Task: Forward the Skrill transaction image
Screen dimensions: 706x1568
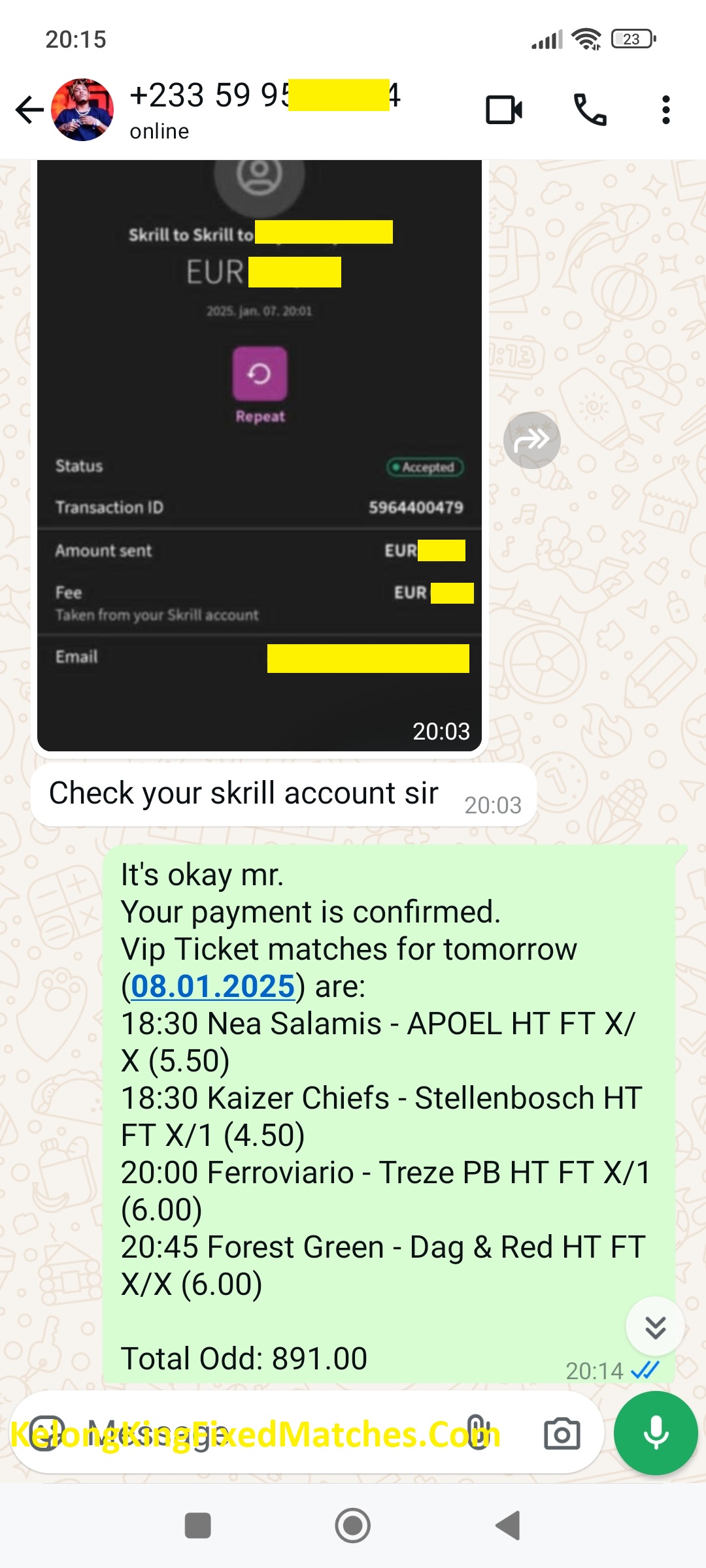Action: pyautogui.click(x=531, y=440)
